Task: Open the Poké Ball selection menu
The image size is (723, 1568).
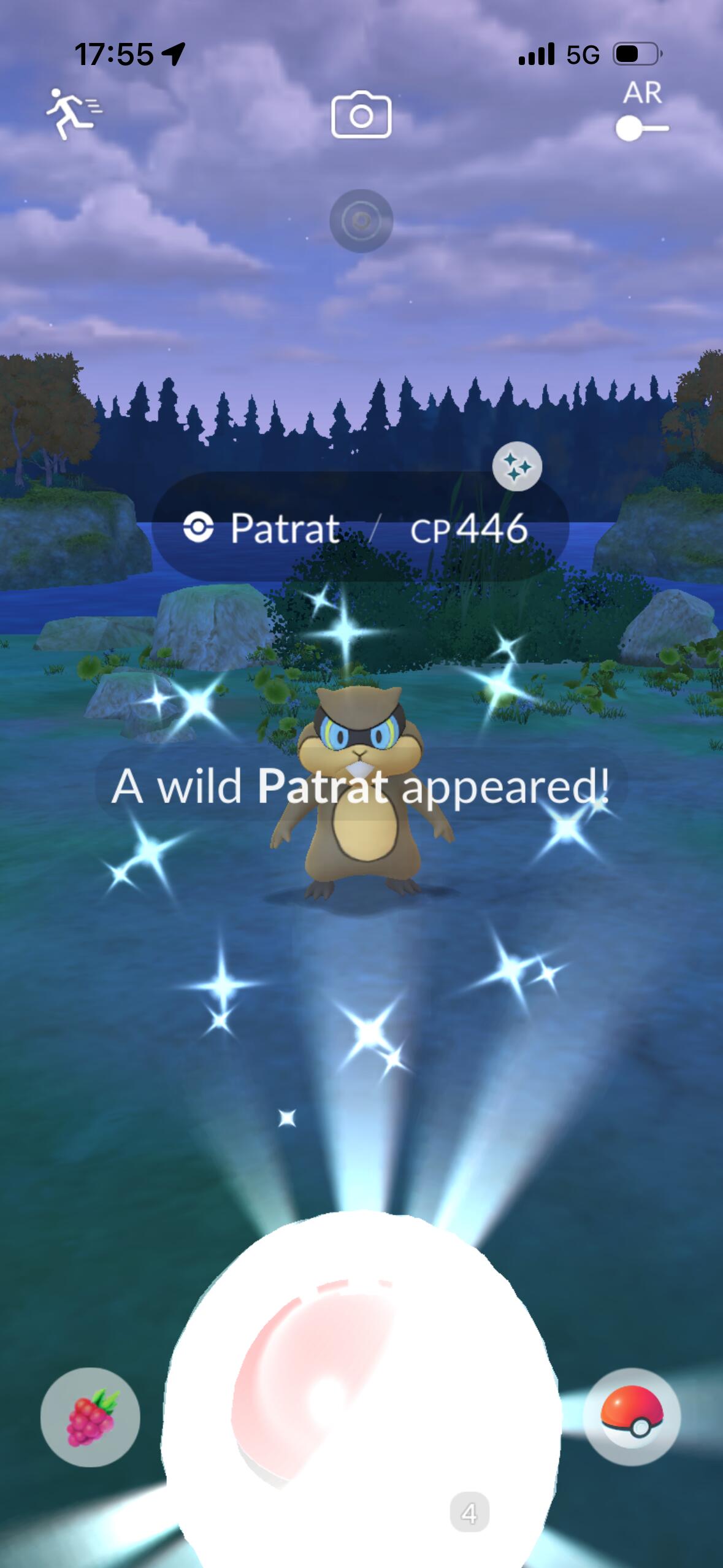Action: tap(632, 1417)
